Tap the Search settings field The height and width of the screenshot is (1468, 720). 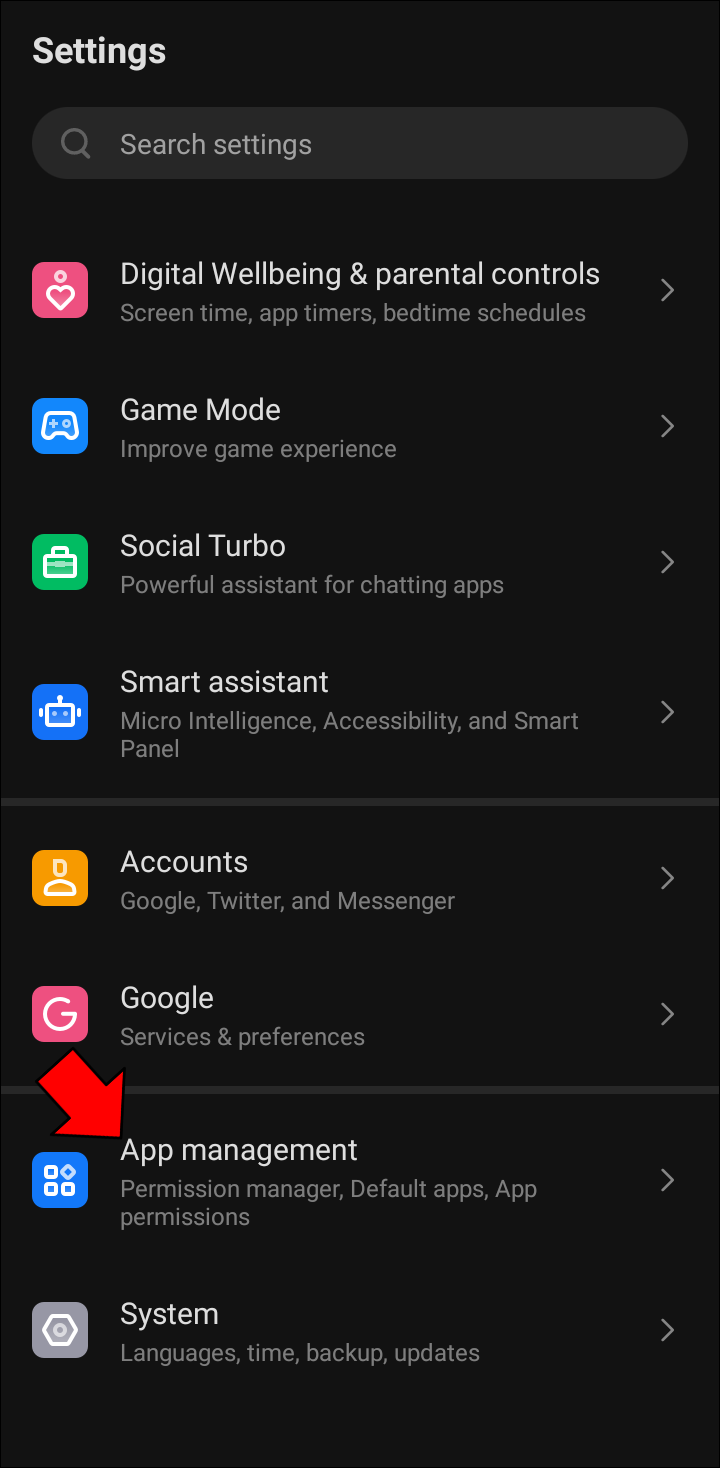click(x=360, y=144)
